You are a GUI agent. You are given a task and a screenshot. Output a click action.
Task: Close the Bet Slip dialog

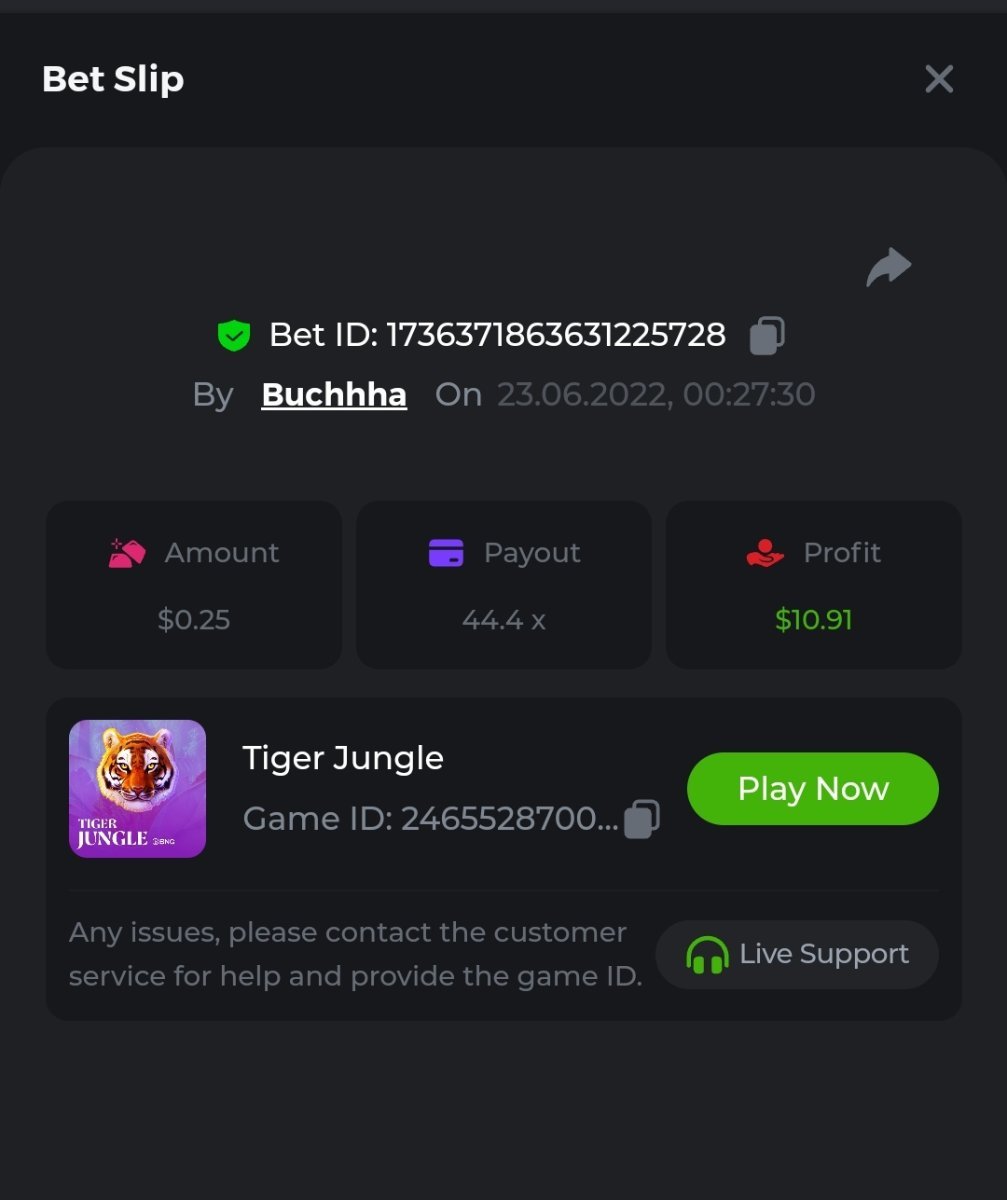click(939, 79)
